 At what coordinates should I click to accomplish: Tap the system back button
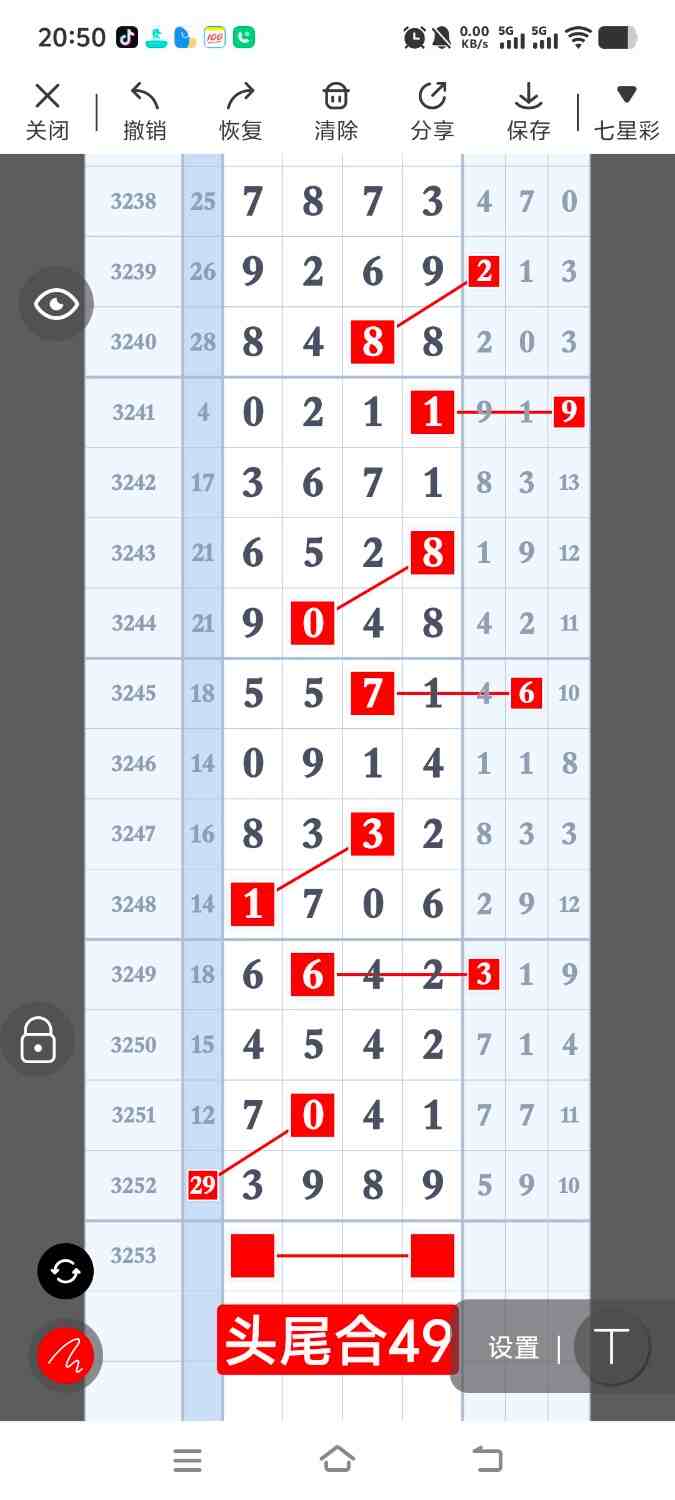click(x=487, y=1460)
